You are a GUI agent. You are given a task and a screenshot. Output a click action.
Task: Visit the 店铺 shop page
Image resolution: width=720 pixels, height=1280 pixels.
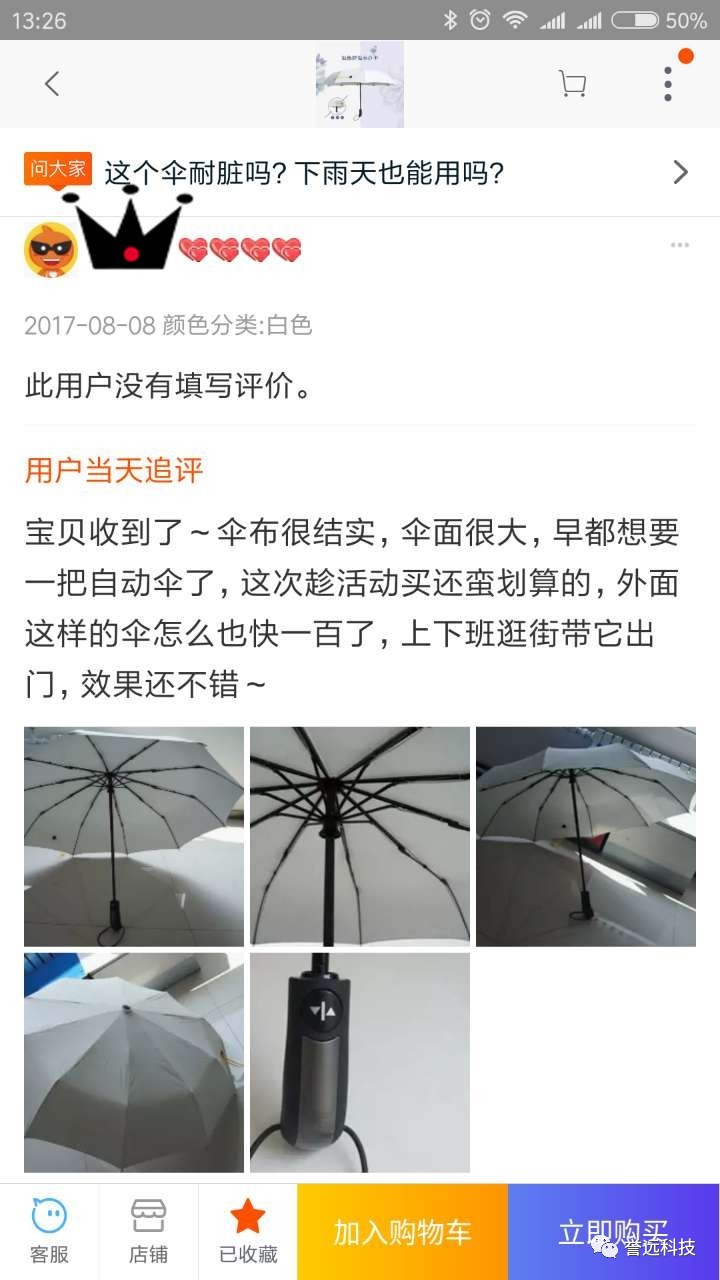148,1232
